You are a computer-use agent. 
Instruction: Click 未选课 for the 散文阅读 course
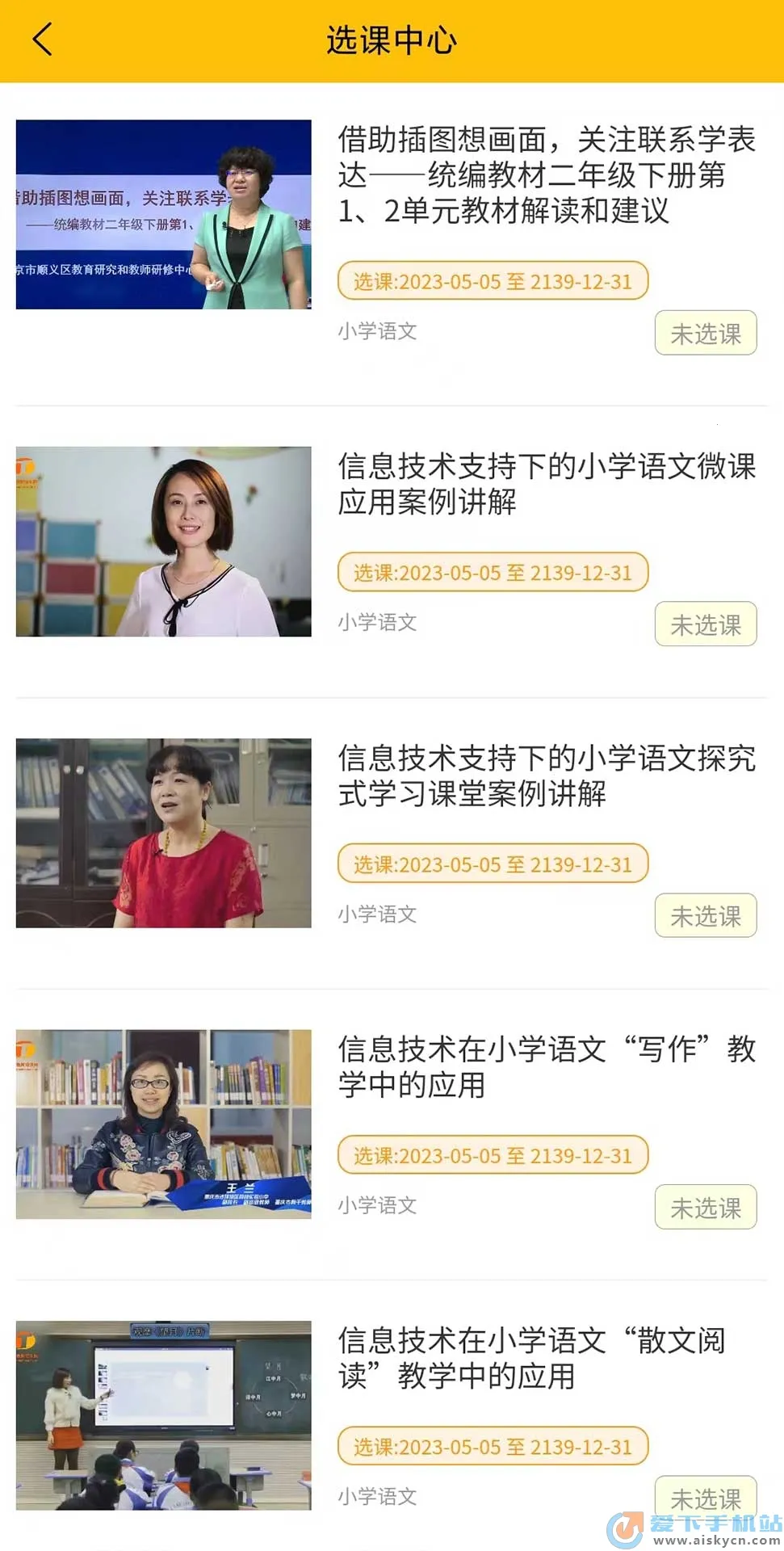(x=705, y=1497)
